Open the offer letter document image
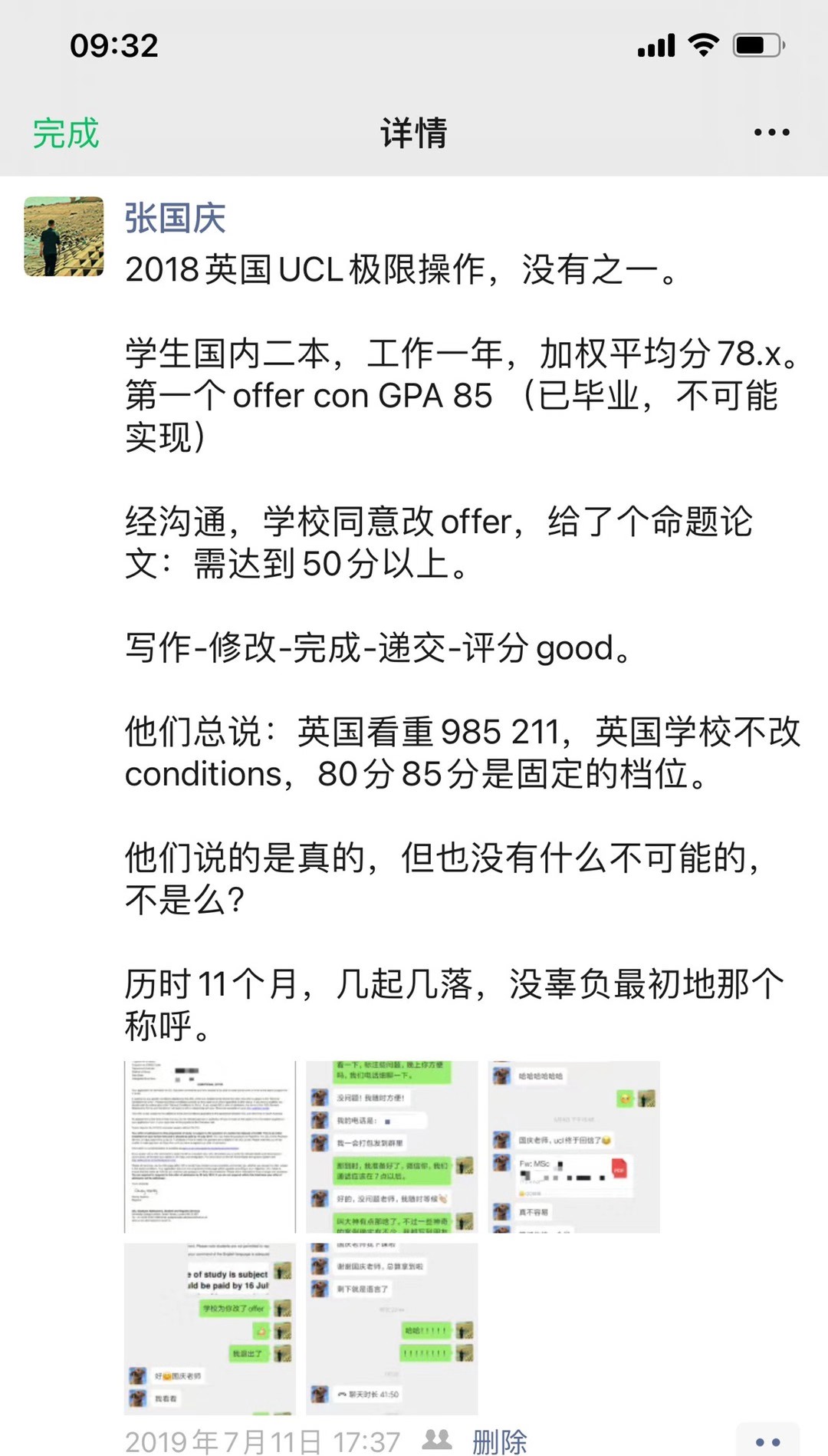828x1456 pixels. [210, 1147]
